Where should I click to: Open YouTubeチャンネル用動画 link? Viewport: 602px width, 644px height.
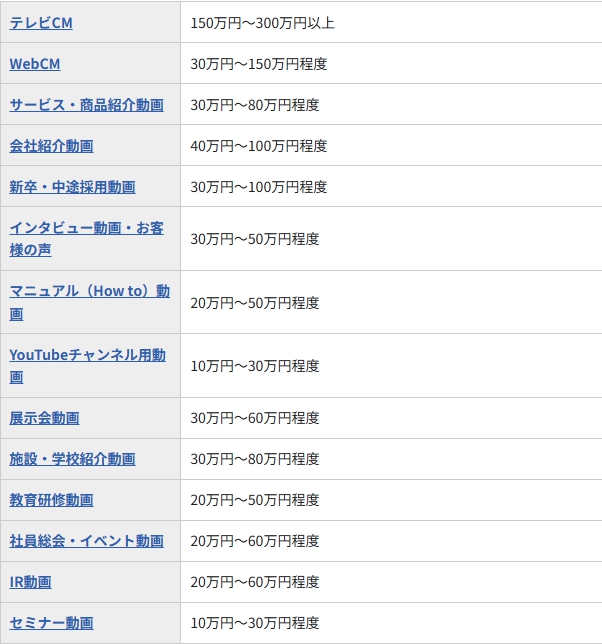click(x=87, y=355)
